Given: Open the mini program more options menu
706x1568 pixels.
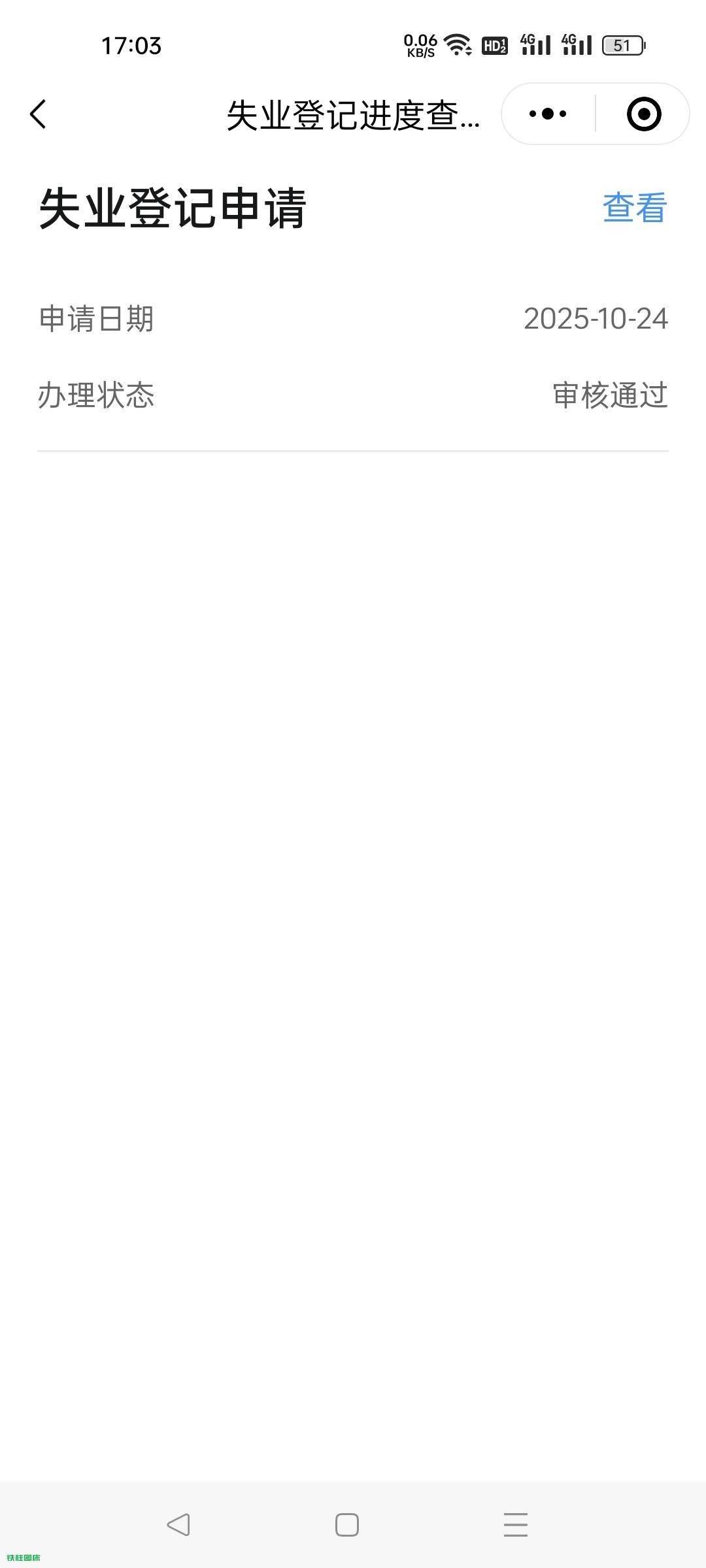Looking at the screenshot, I should click(548, 114).
